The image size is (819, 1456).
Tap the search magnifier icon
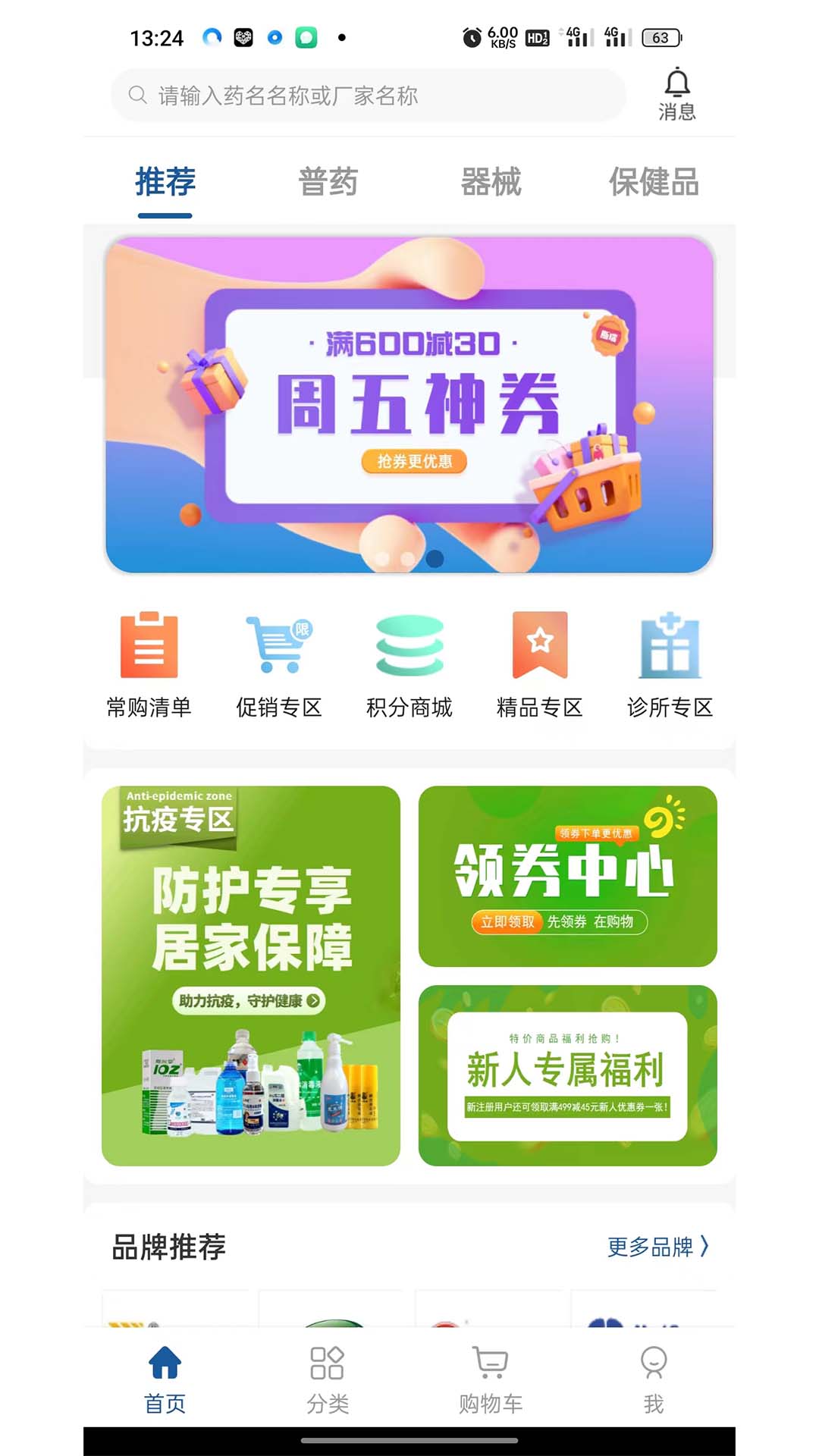tap(138, 94)
